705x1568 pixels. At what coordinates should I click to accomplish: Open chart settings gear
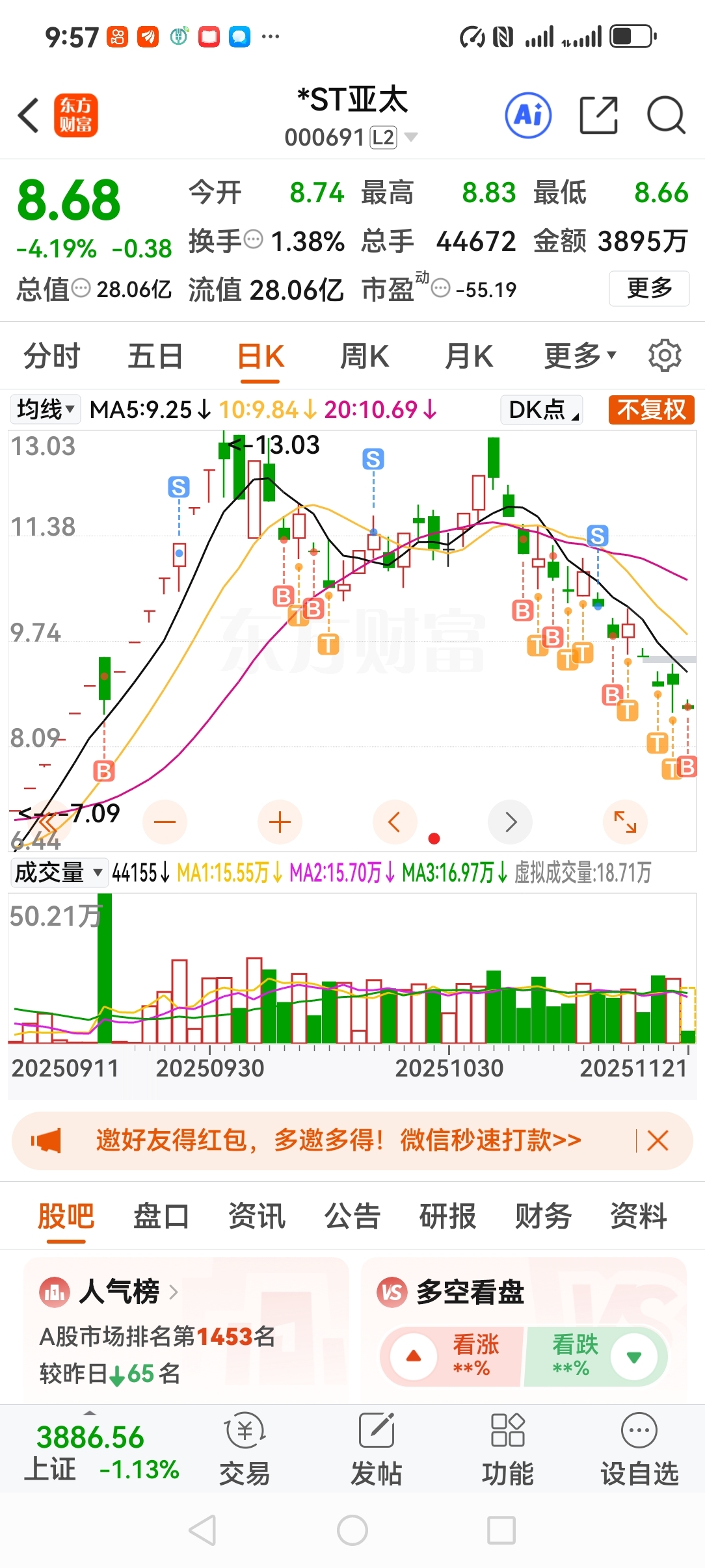pyautogui.click(x=665, y=356)
